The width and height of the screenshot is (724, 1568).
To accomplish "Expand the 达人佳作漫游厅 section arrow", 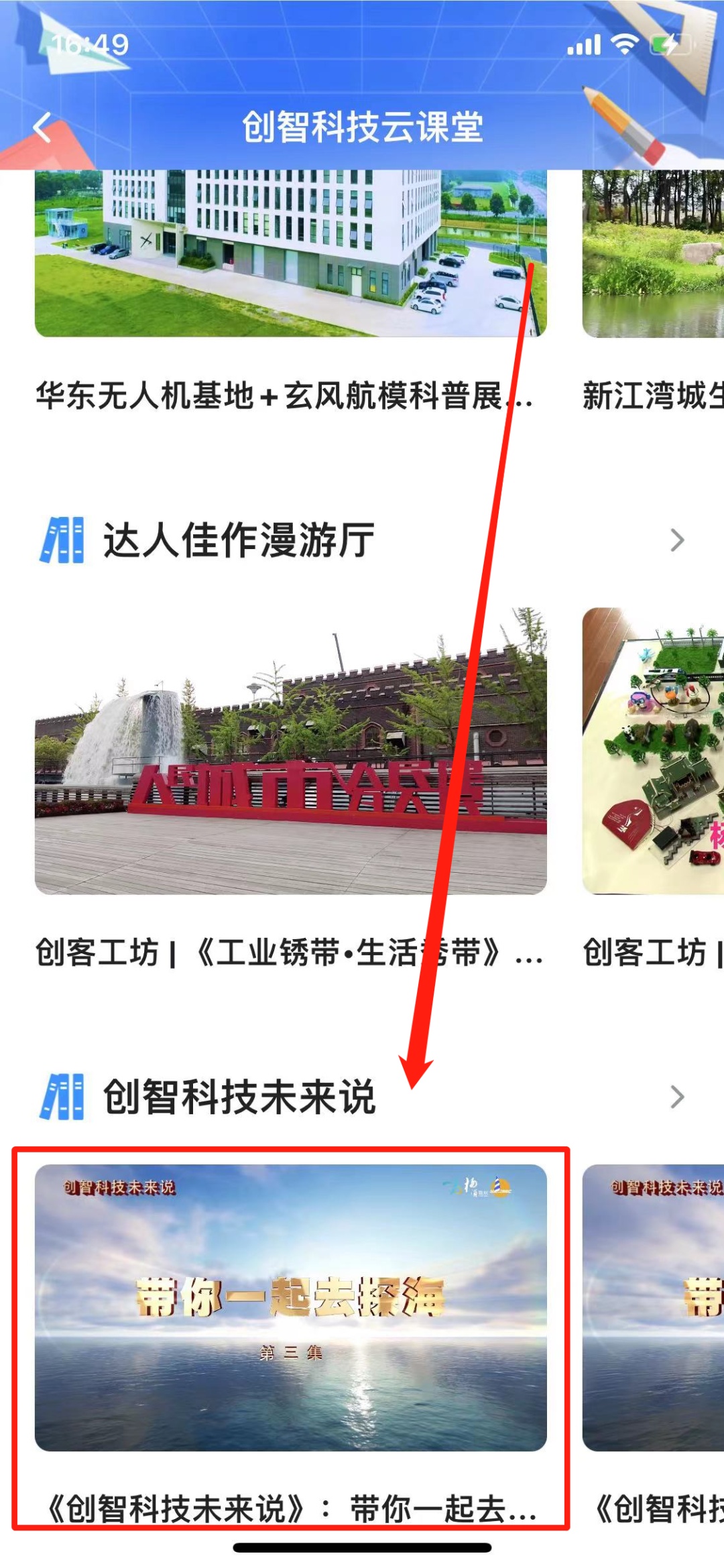I will [677, 540].
